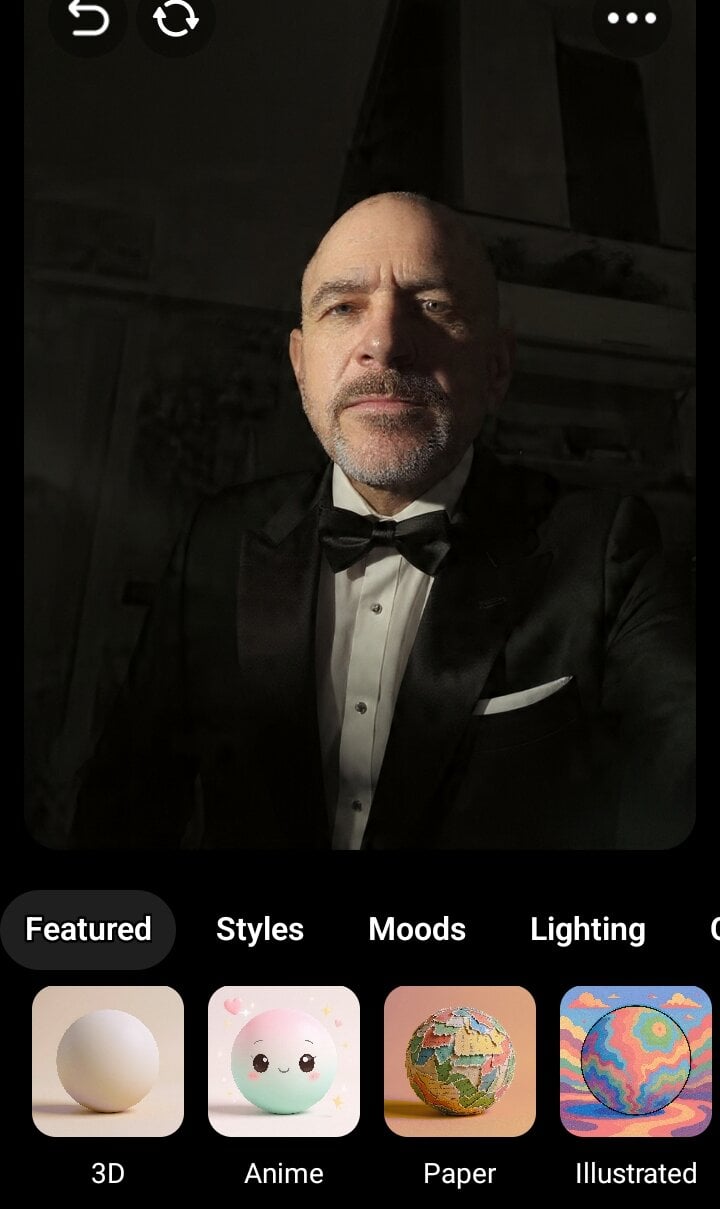The width and height of the screenshot is (720, 1209).
Task: Switch to the Styles tab
Action: point(260,929)
